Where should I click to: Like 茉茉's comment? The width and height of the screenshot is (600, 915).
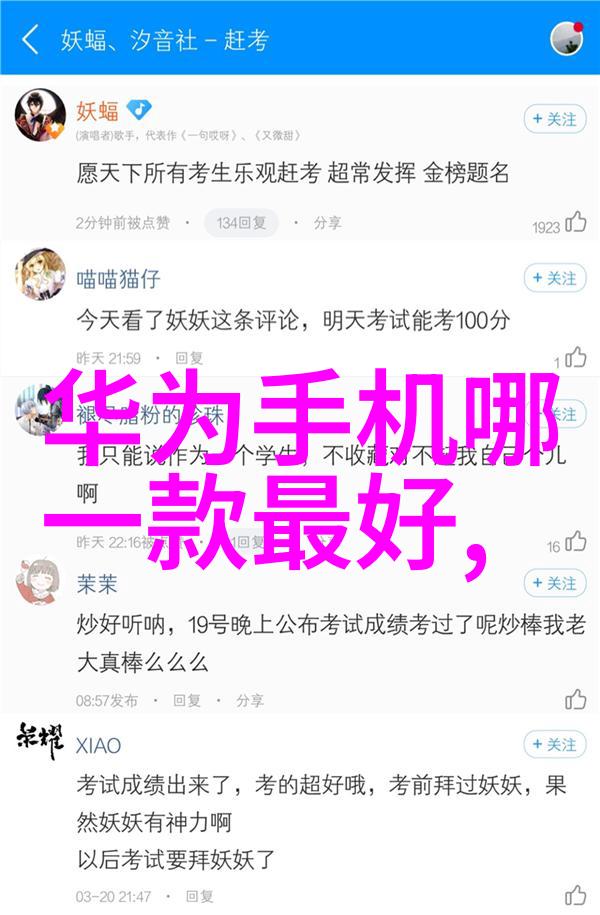[x=576, y=697]
